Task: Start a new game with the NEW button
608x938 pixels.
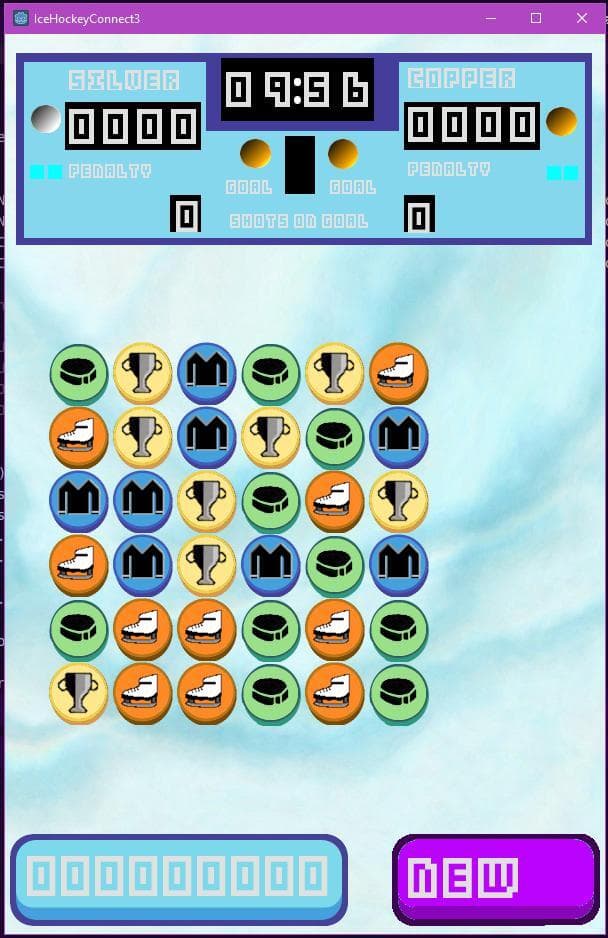Action: [495, 879]
